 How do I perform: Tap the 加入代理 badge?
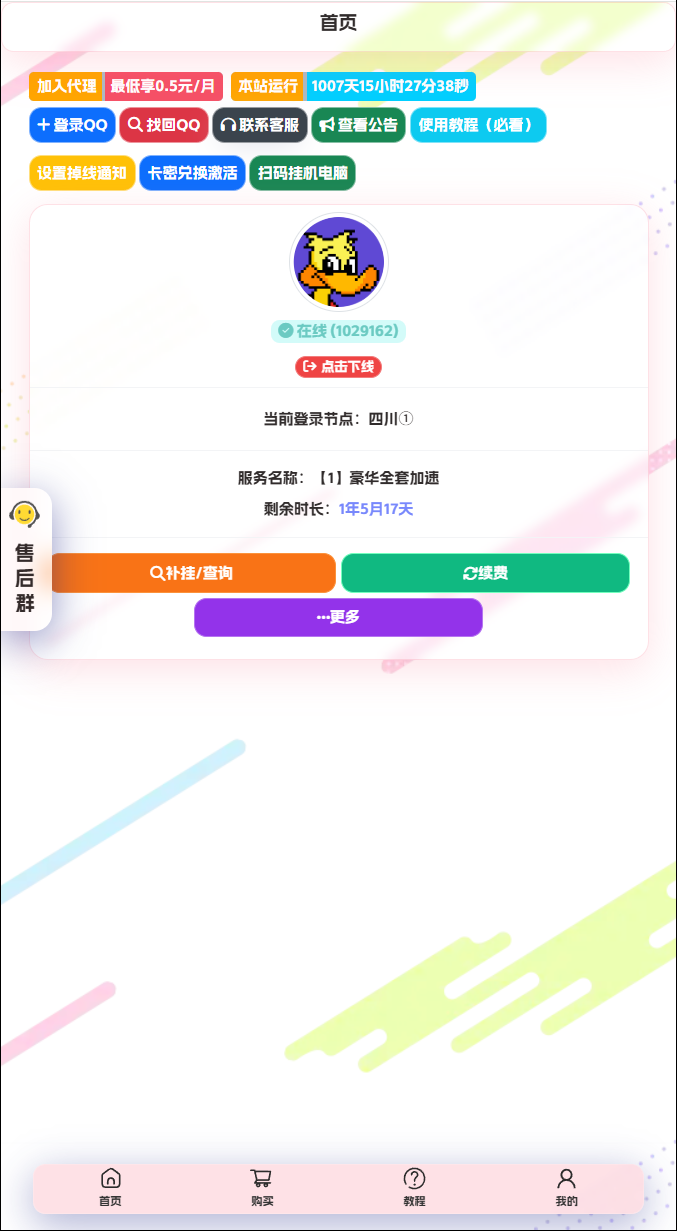point(66,86)
